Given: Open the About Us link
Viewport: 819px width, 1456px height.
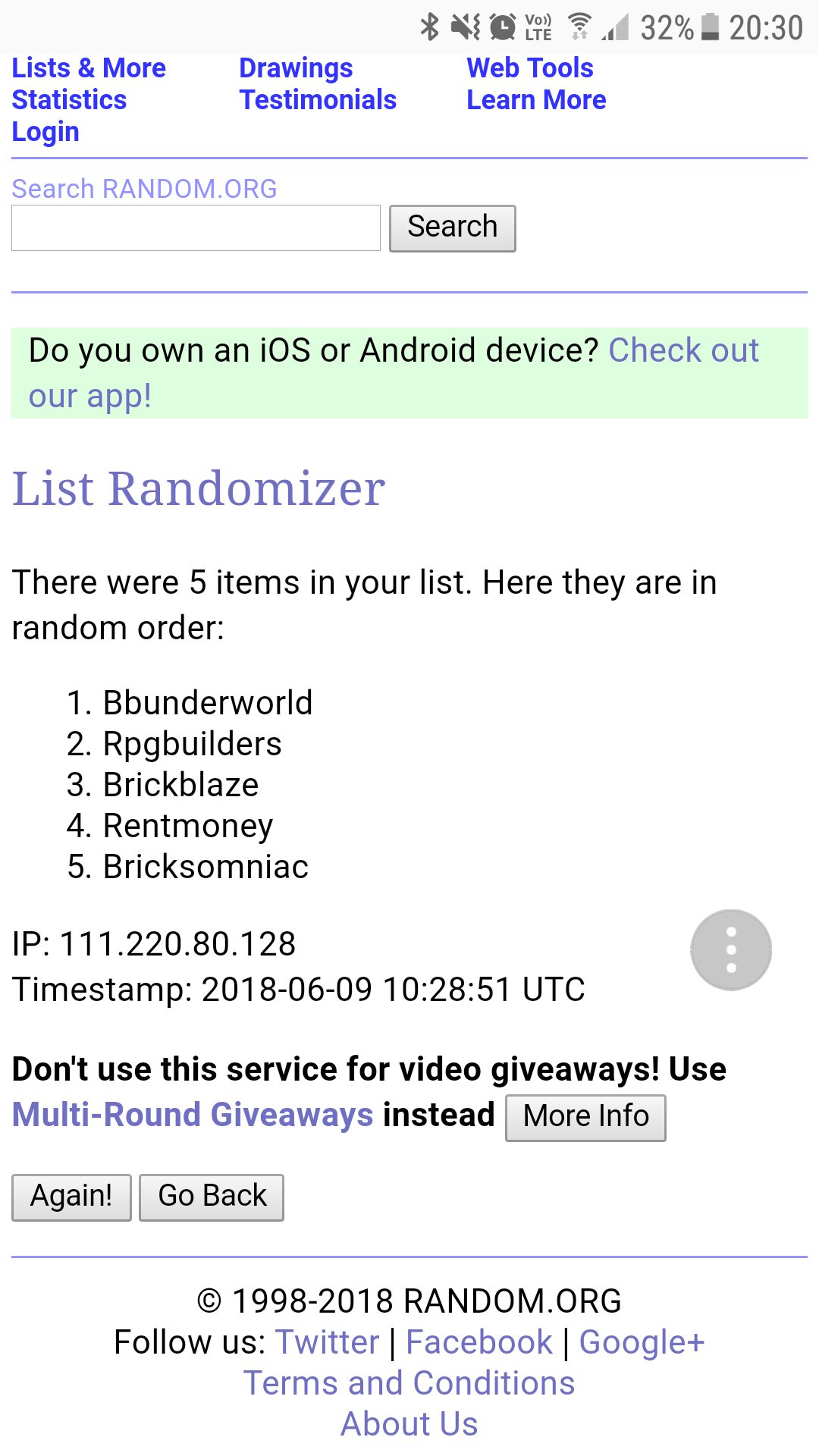Looking at the screenshot, I should click(409, 1424).
